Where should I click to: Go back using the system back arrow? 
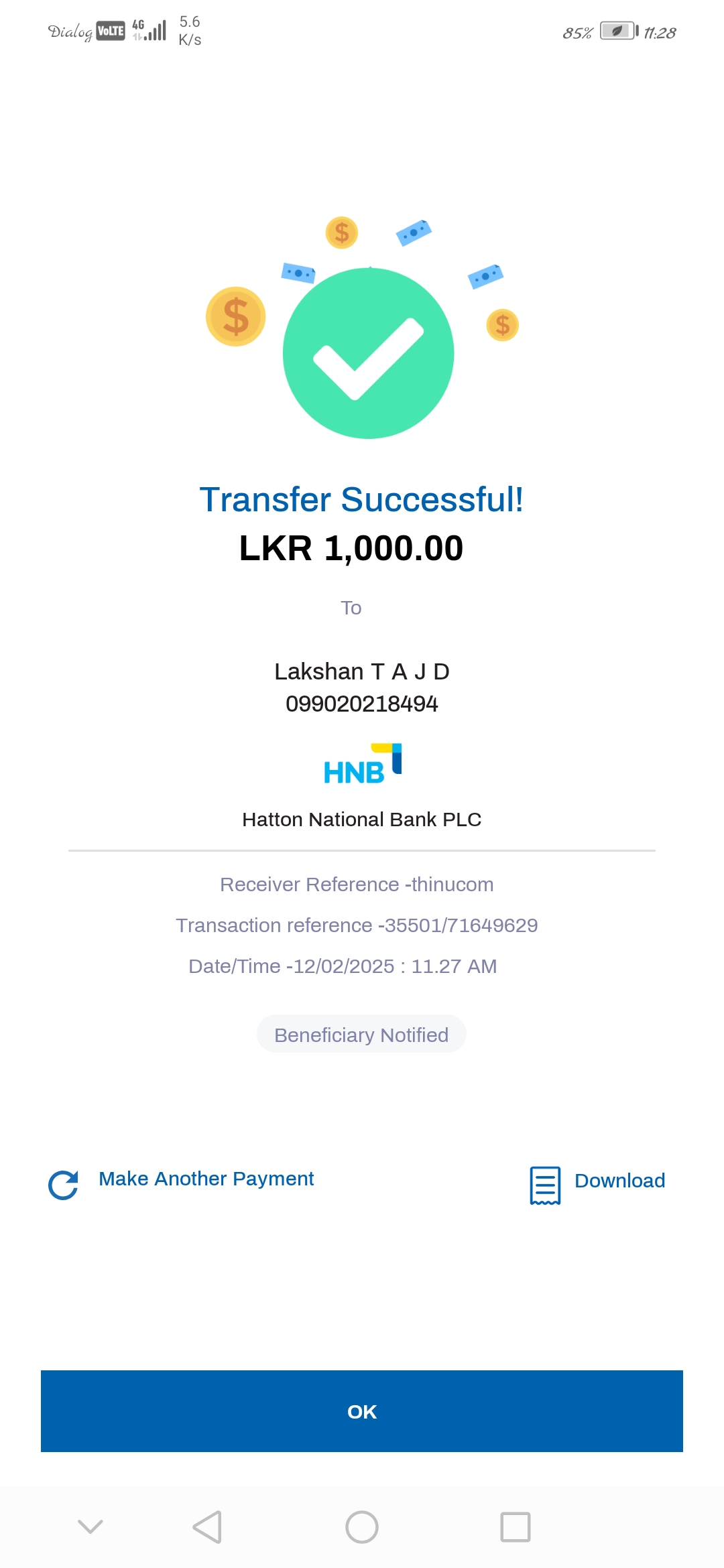[x=207, y=1527]
